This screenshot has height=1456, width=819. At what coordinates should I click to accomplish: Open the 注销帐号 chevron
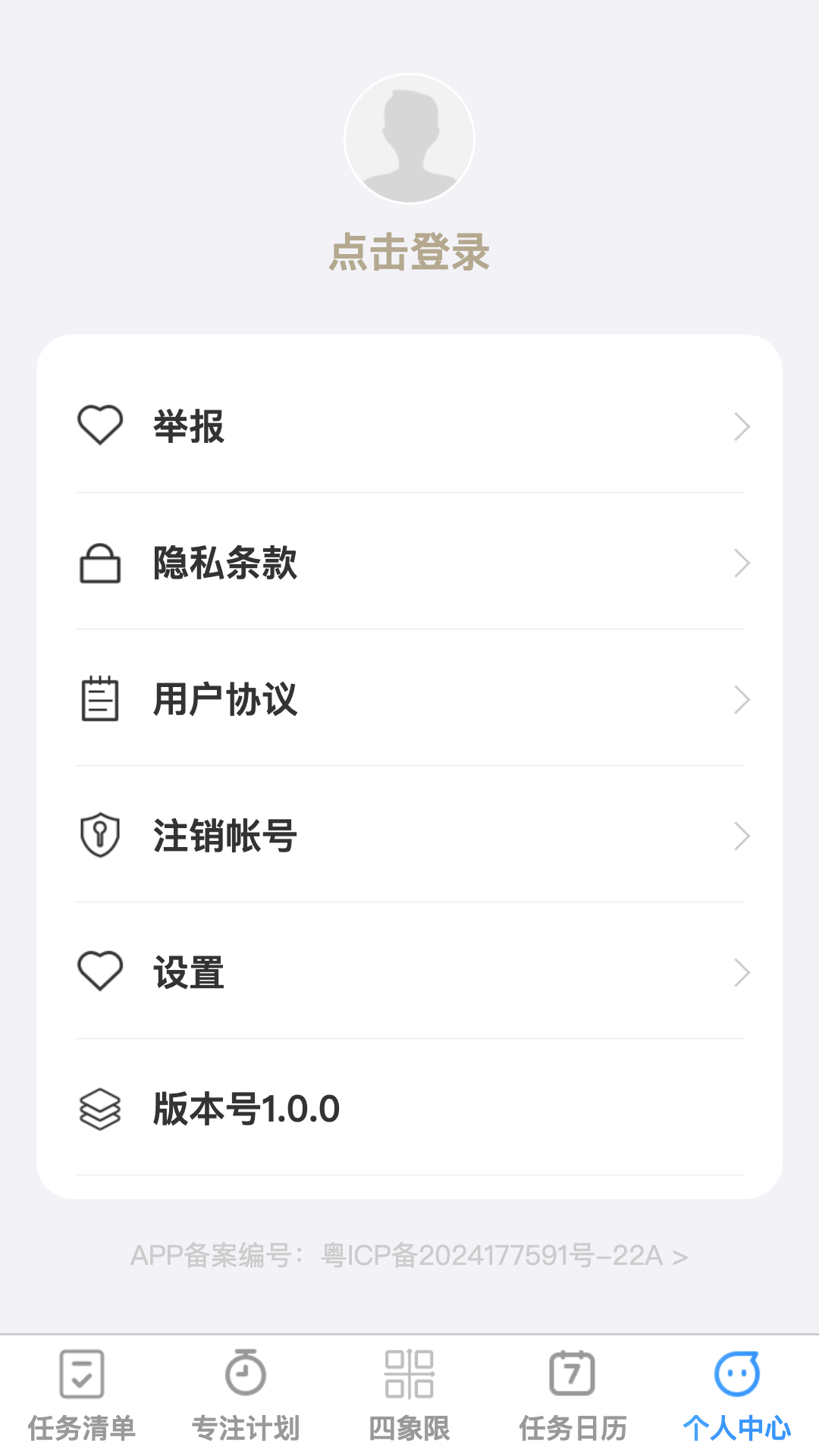[x=742, y=836]
